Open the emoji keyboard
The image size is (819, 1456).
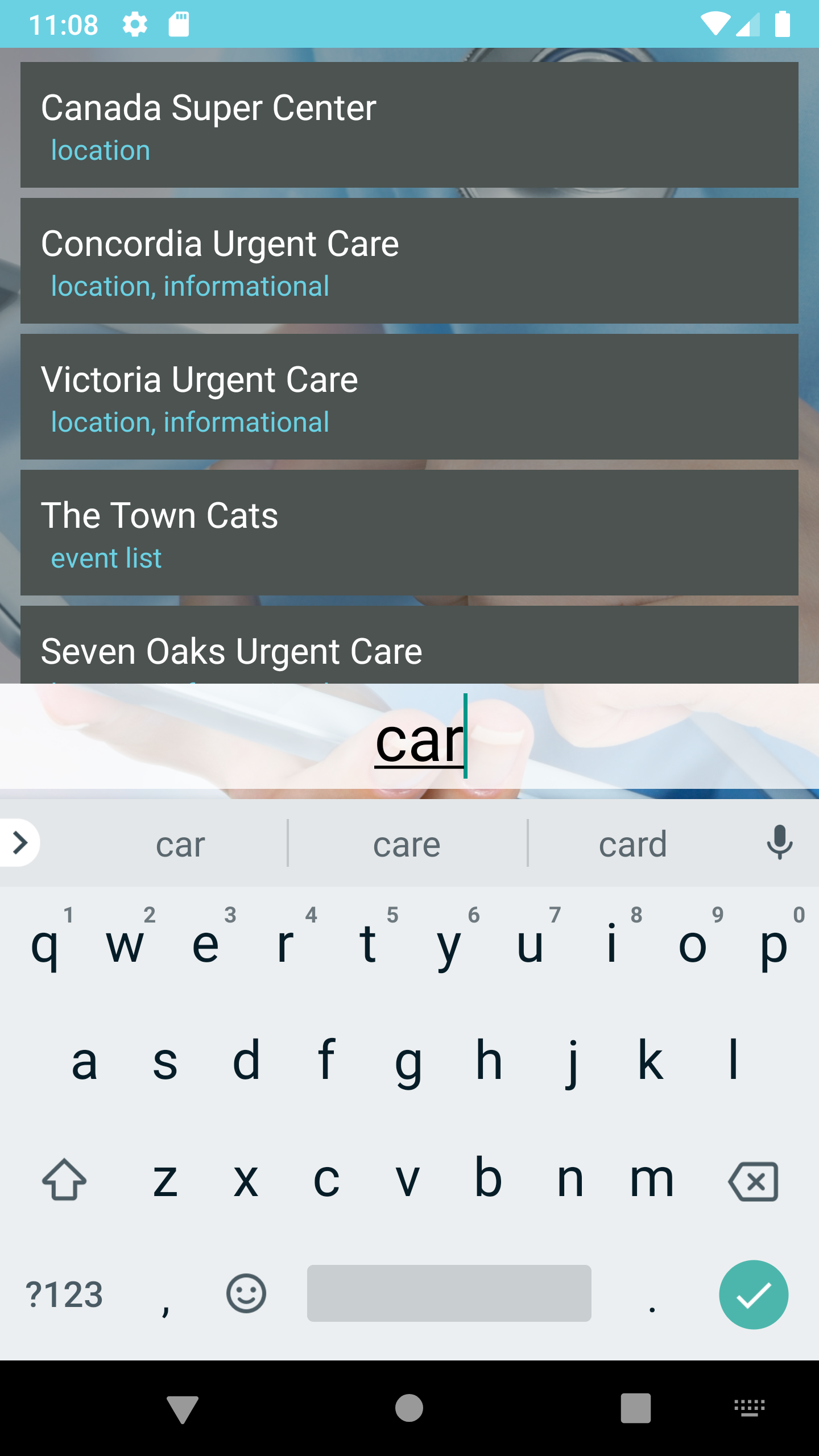(x=246, y=1293)
